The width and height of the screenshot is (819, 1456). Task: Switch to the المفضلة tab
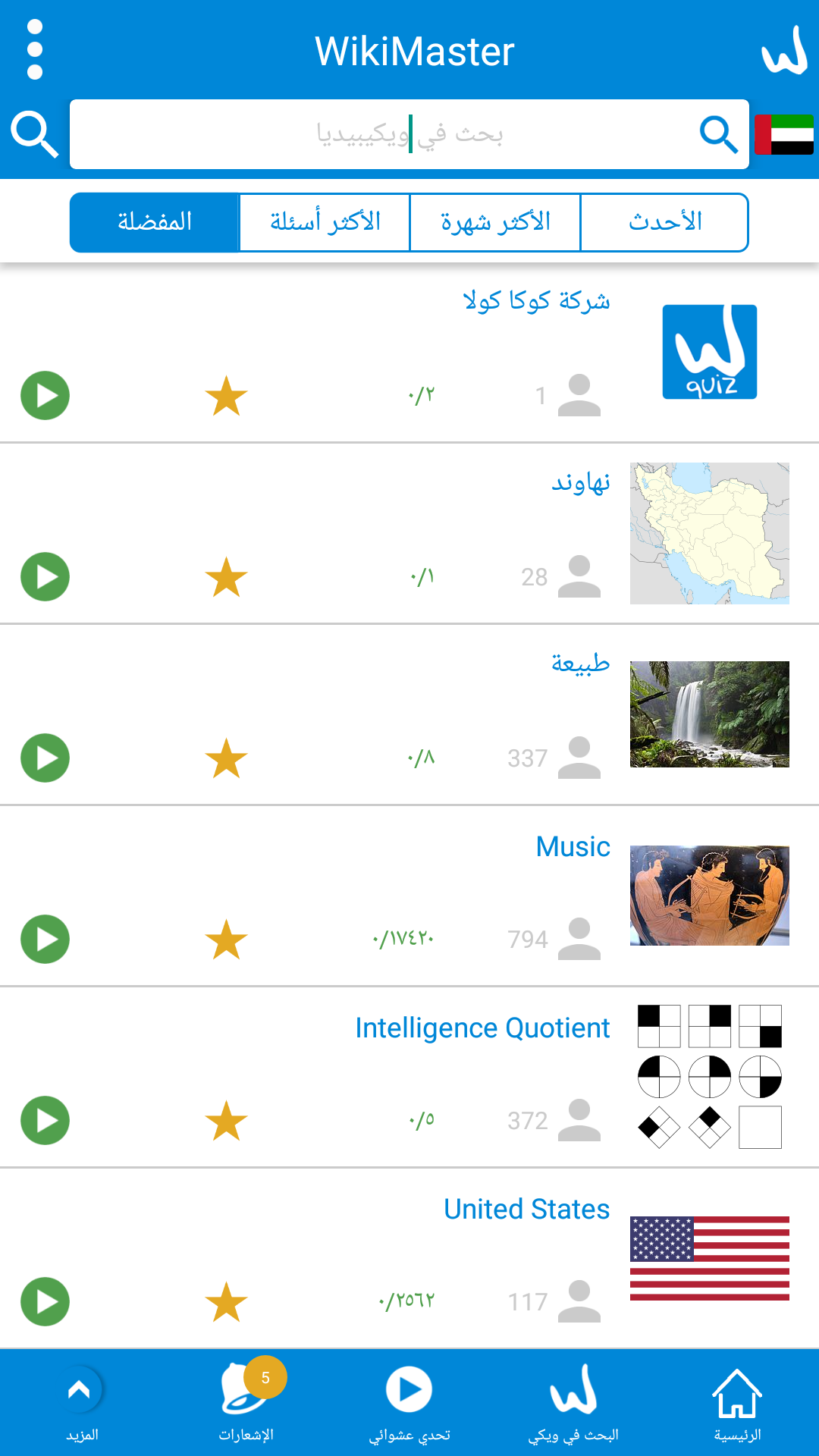pyautogui.click(x=154, y=222)
